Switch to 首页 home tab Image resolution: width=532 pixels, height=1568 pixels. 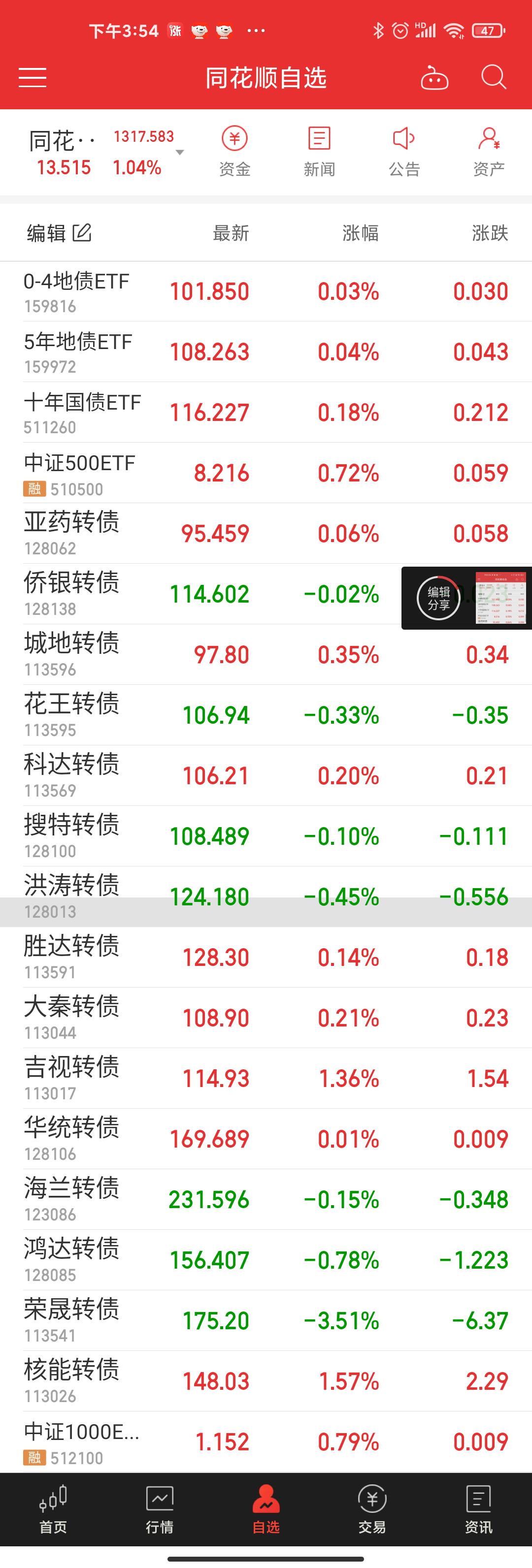point(53,1508)
